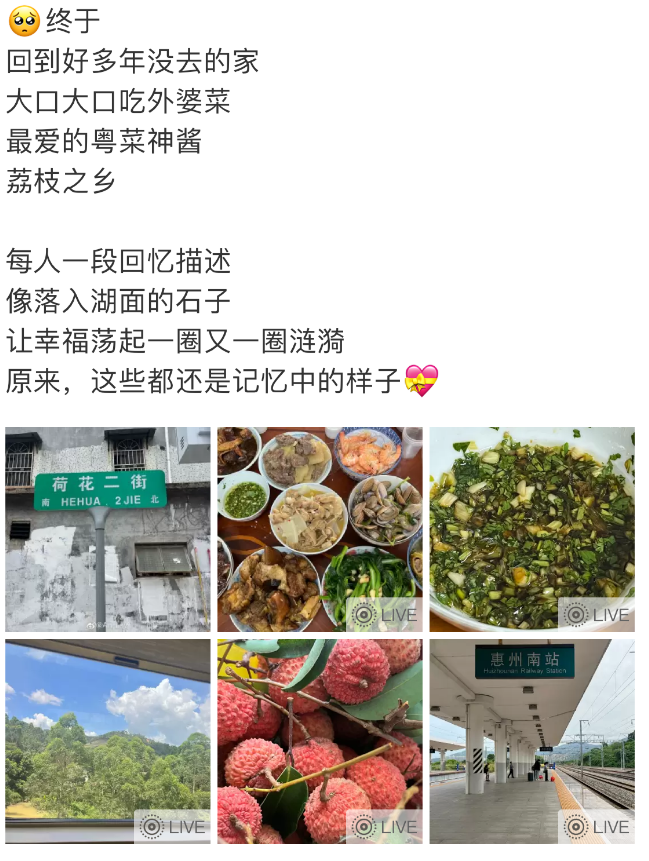Open the green herb sauce bowl photo
The height and width of the screenshot is (861, 649).
[532, 529]
